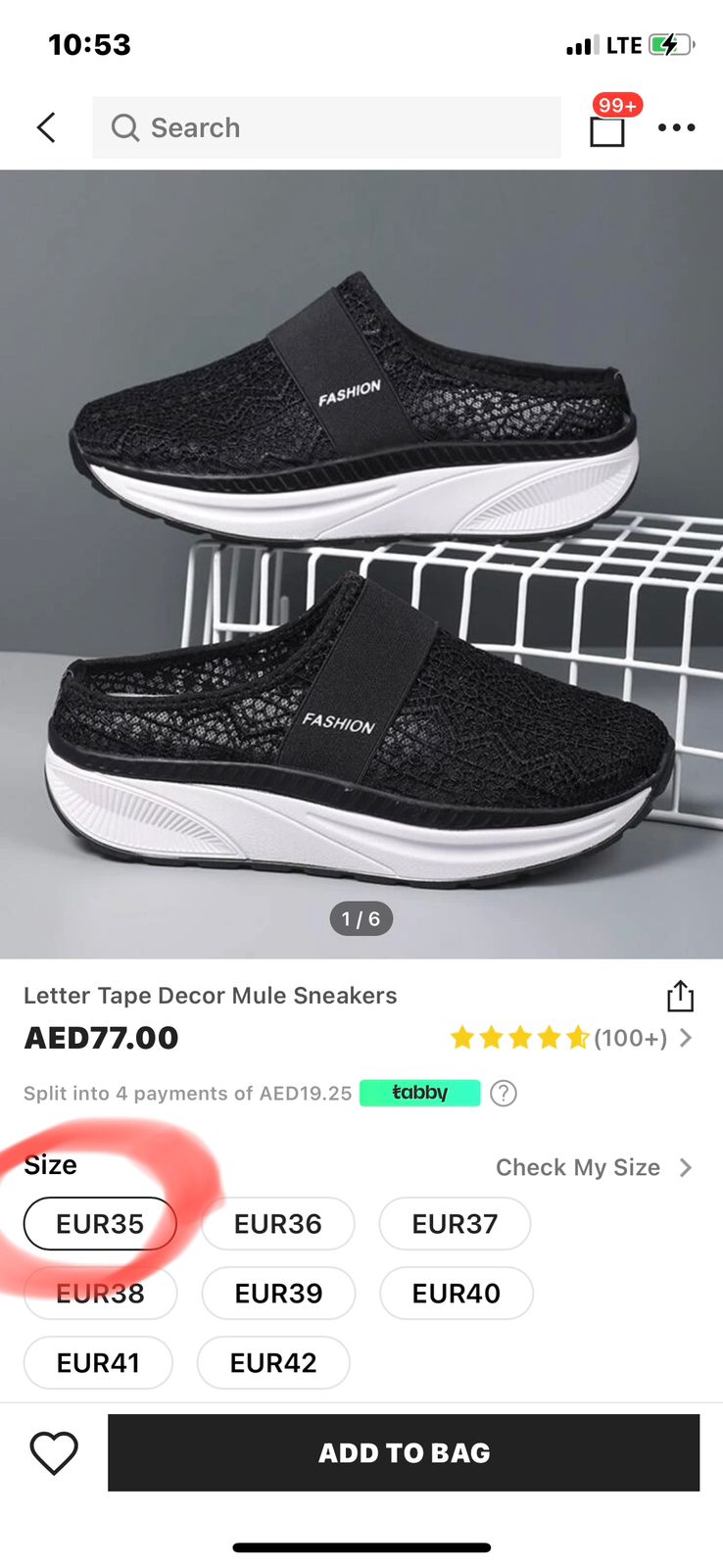Pick the EUR40 size chip
723x1568 pixels.
(x=456, y=1294)
